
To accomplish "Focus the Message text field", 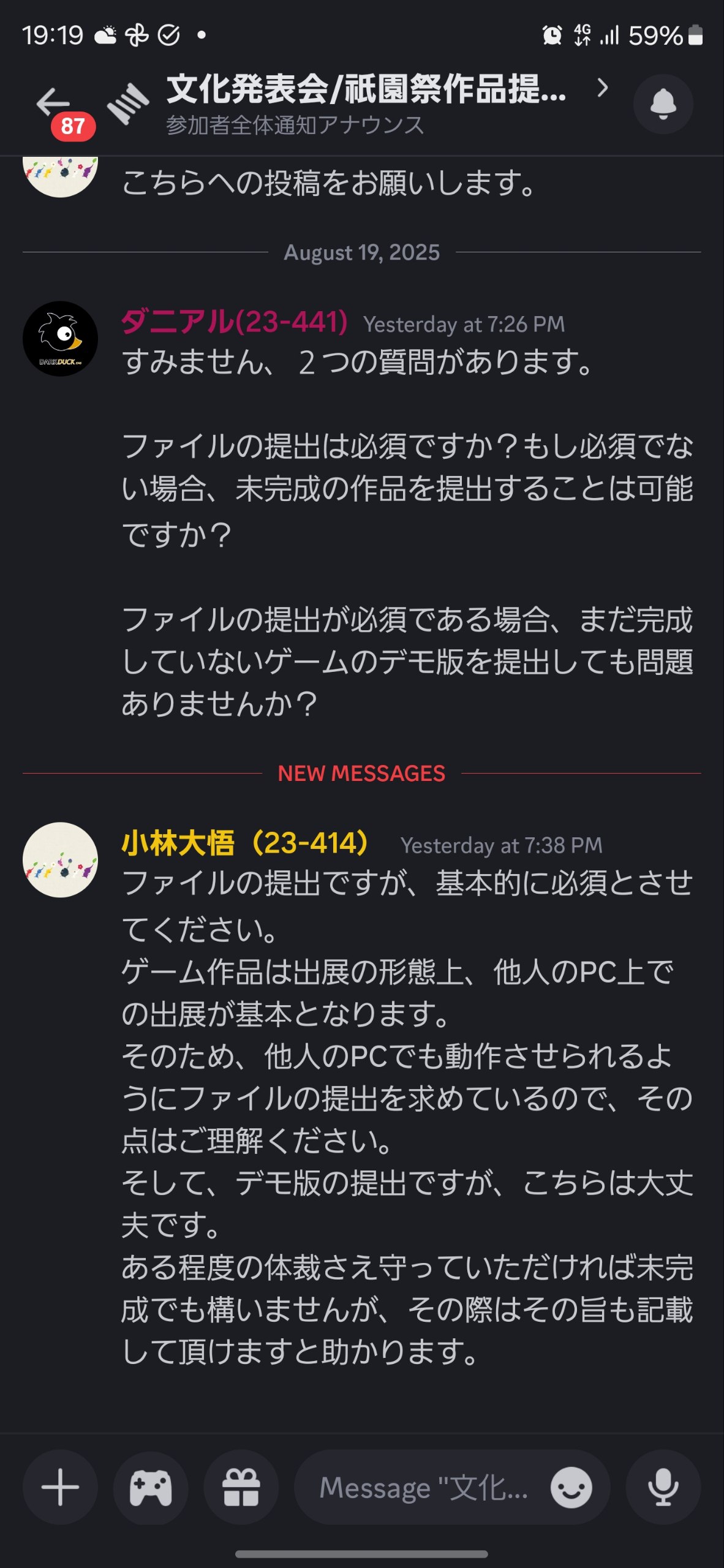I will pyautogui.click(x=423, y=1487).
